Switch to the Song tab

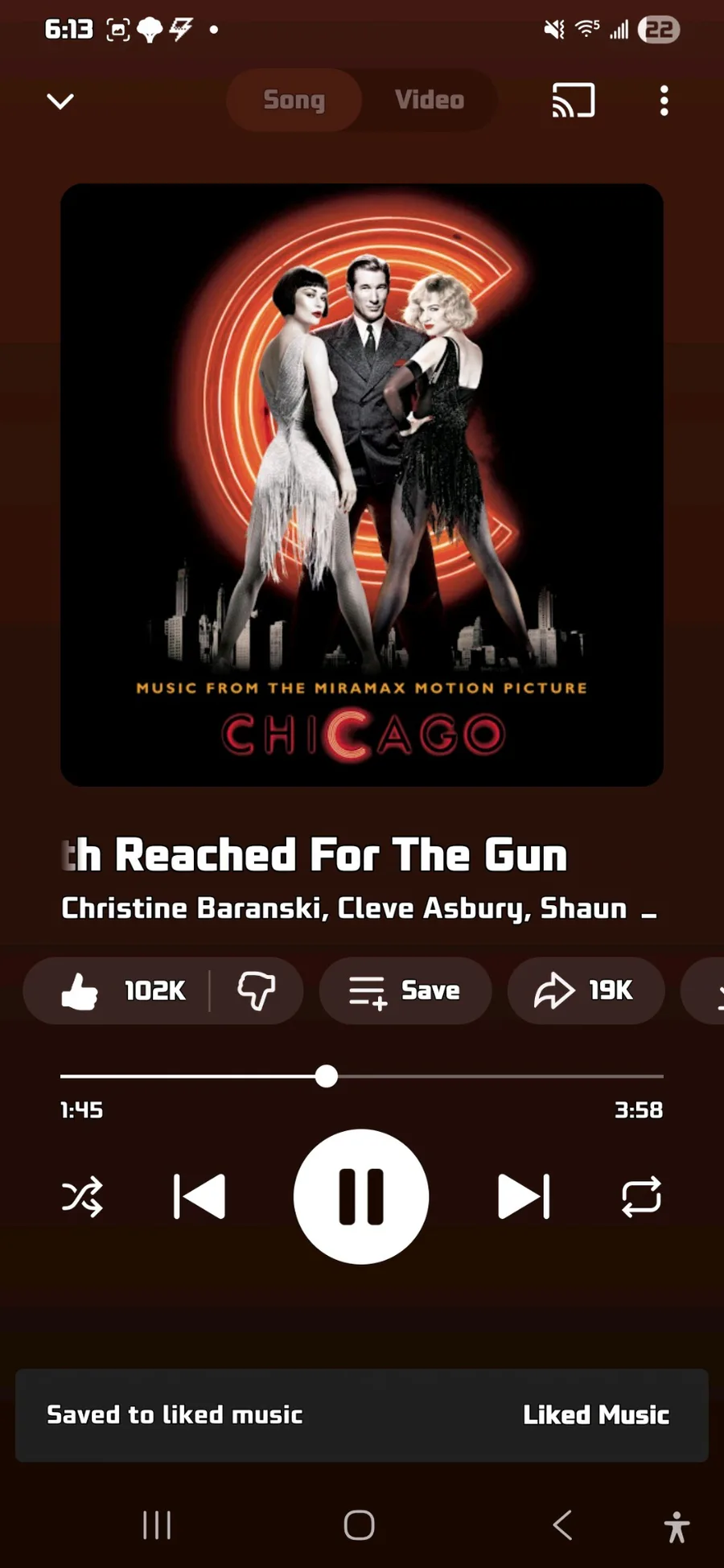point(294,101)
